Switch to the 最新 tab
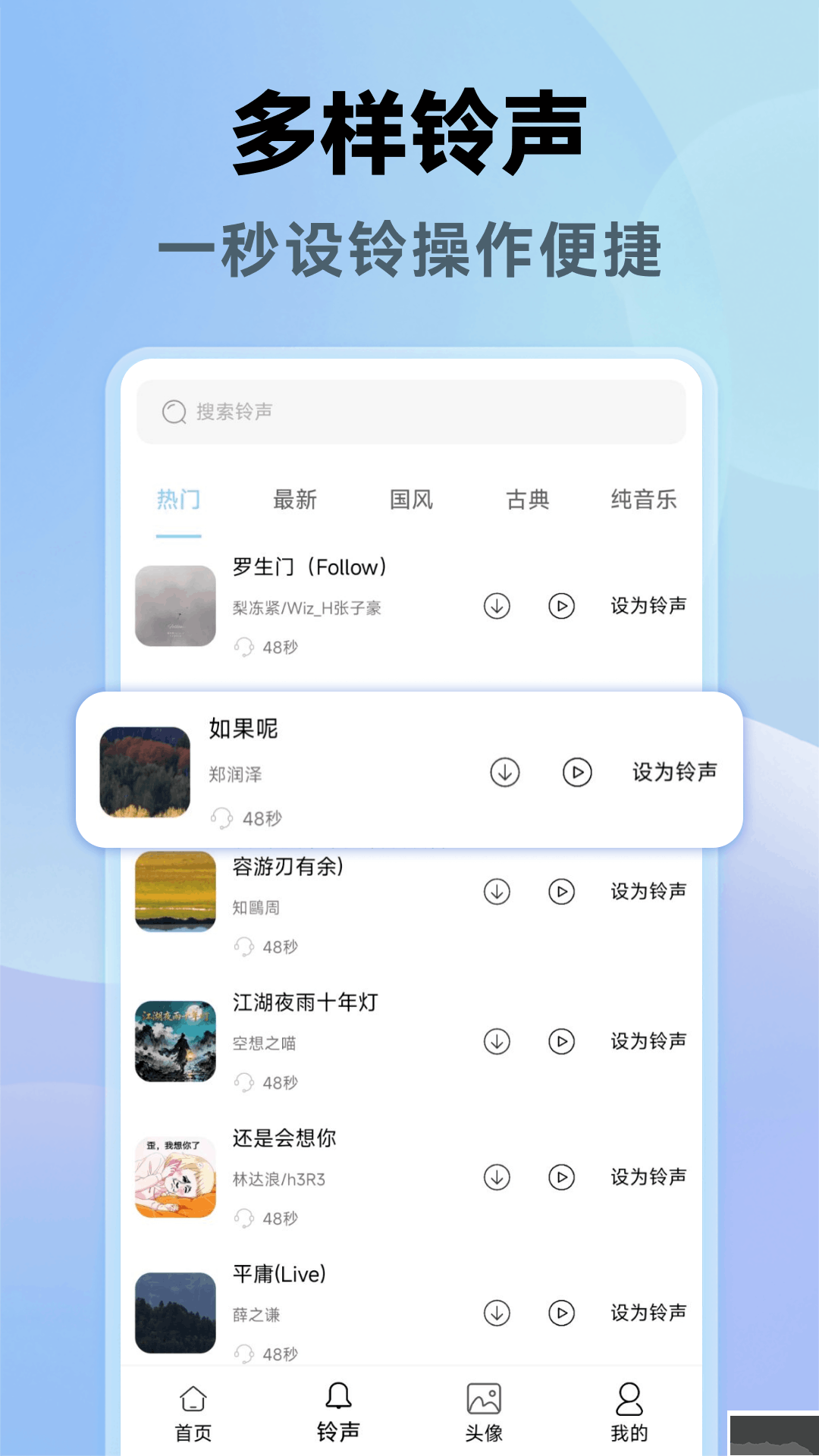819x1456 pixels. [294, 500]
